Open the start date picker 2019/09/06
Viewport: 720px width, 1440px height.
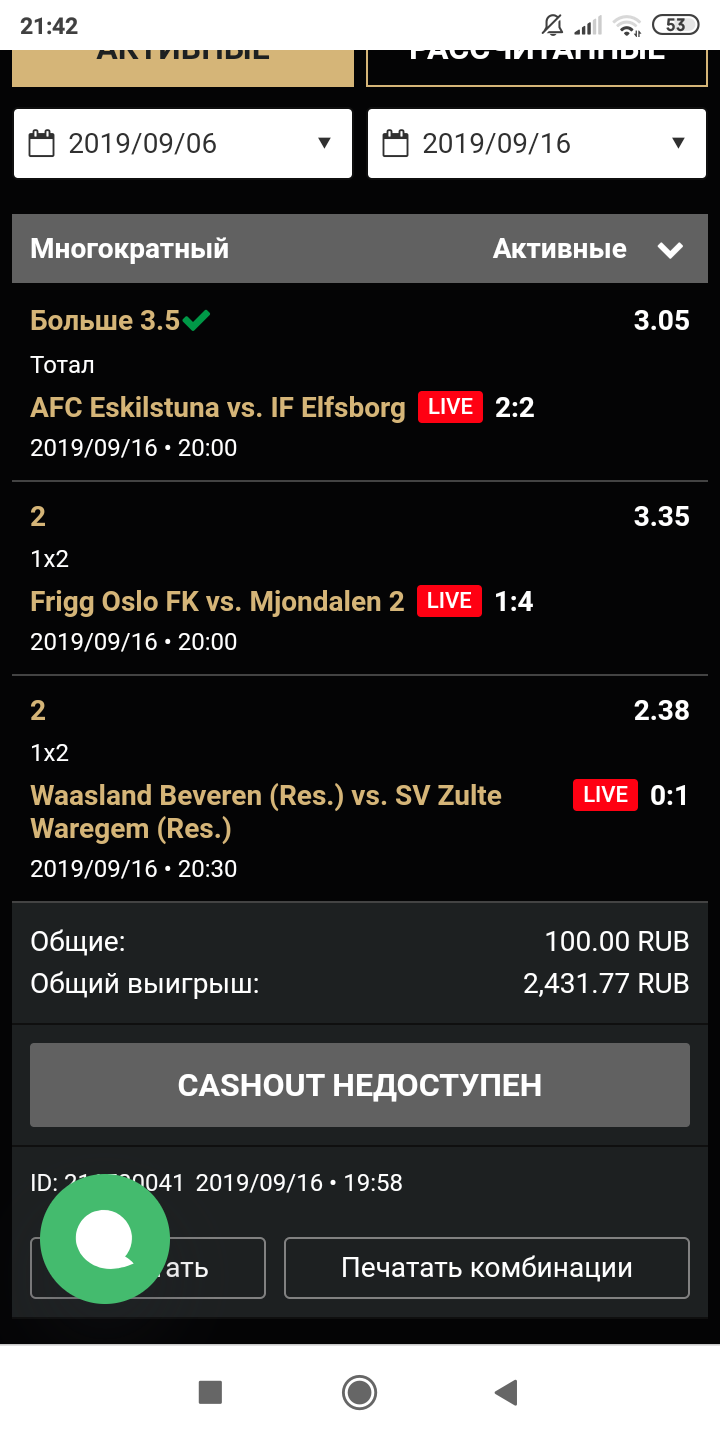(183, 144)
